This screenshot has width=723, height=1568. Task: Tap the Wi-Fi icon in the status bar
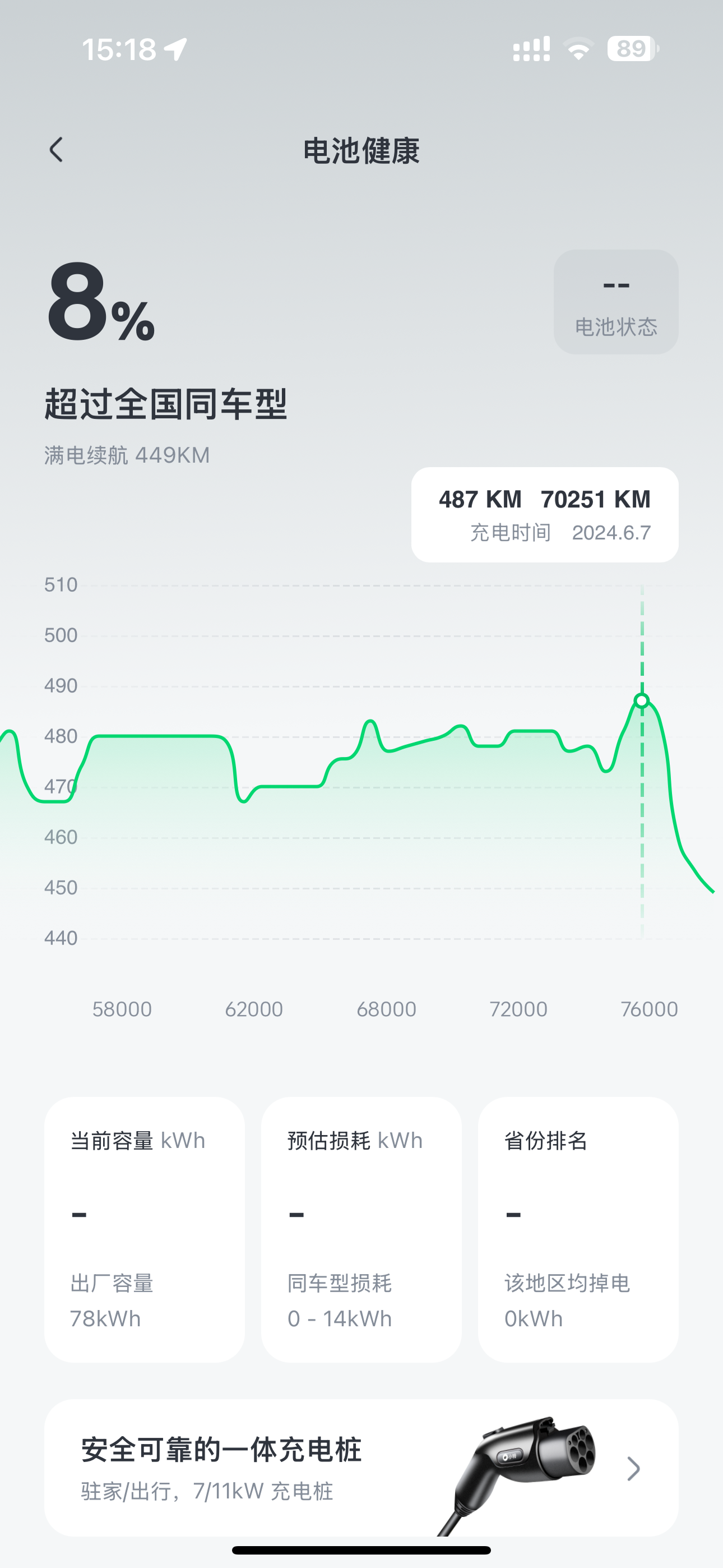click(x=579, y=51)
